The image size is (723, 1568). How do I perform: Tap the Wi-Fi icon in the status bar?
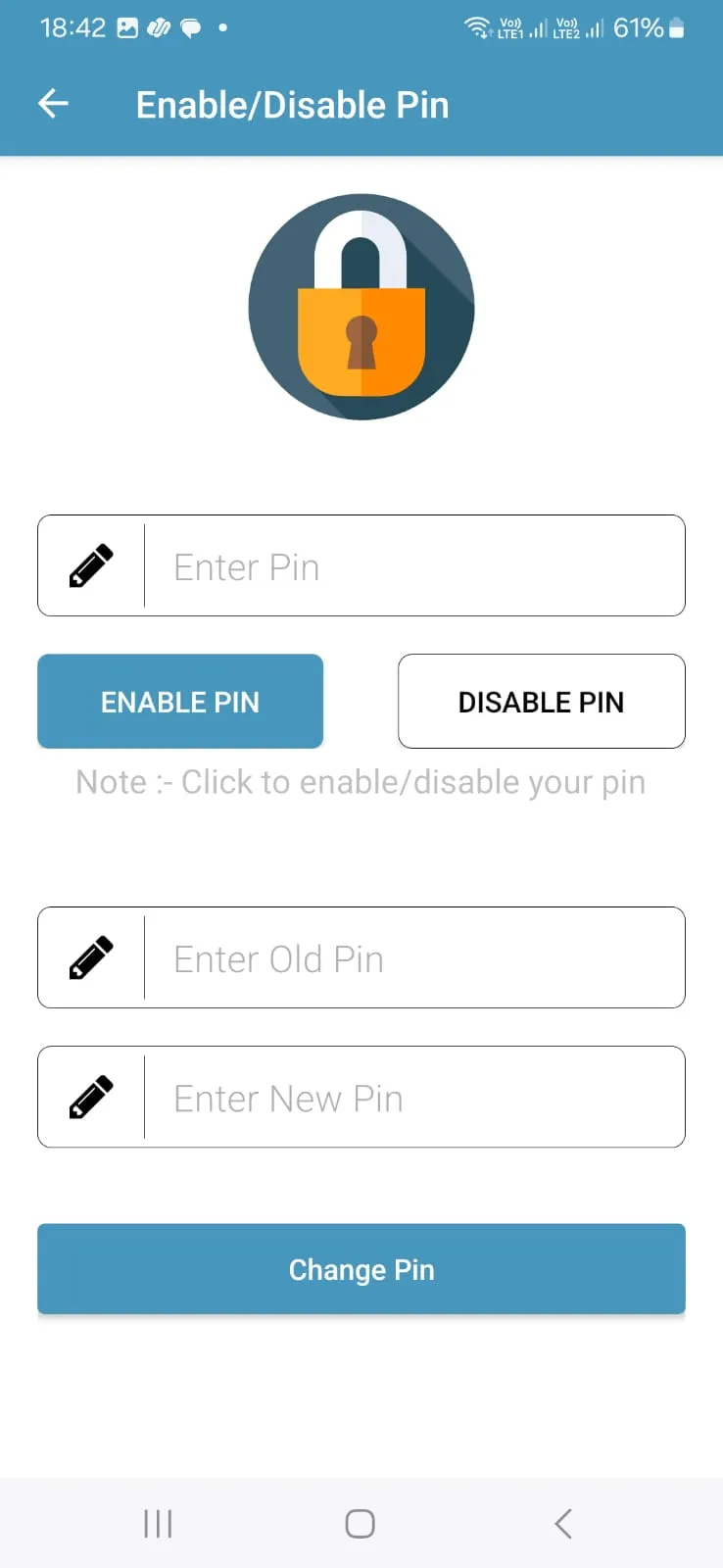point(479,28)
